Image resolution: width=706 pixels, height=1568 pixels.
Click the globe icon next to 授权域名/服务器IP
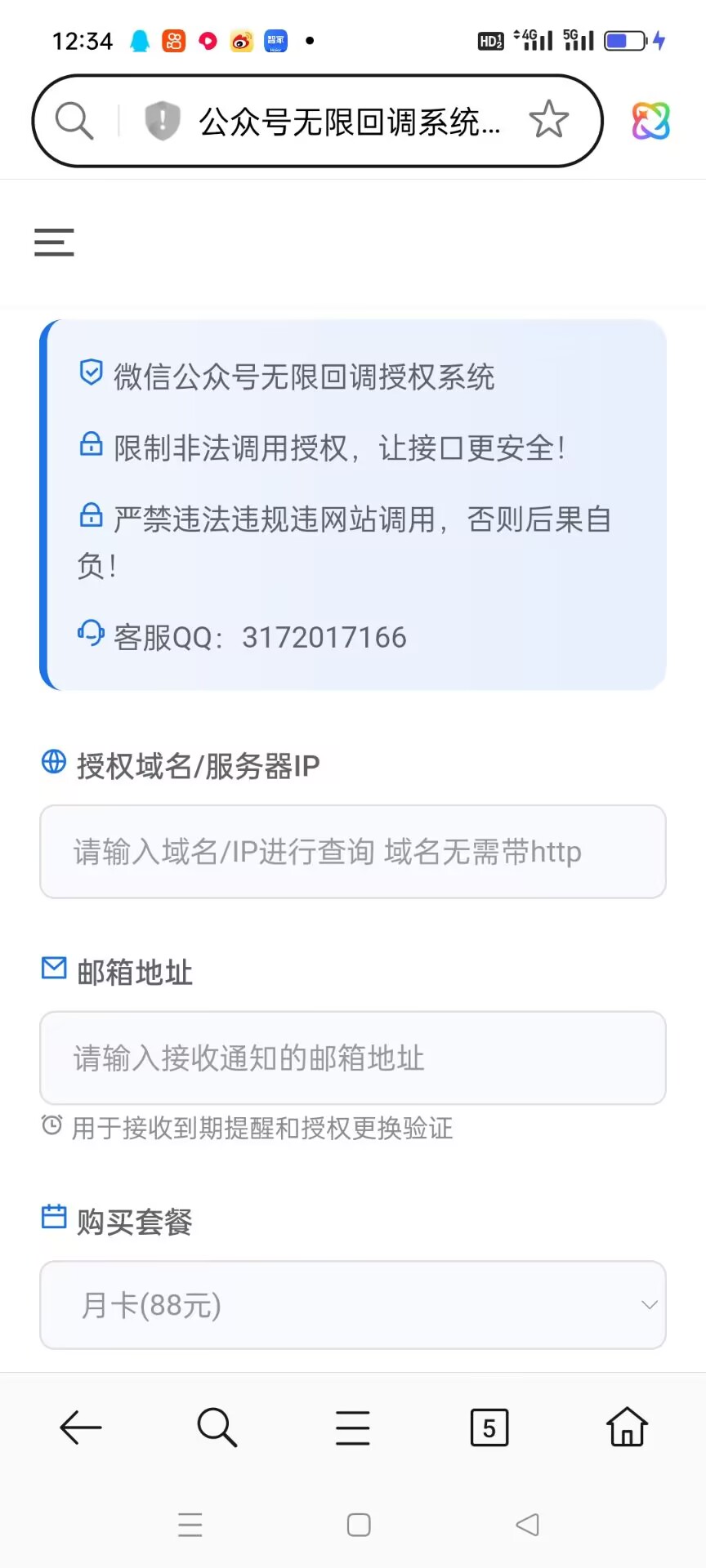coord(53,764)
